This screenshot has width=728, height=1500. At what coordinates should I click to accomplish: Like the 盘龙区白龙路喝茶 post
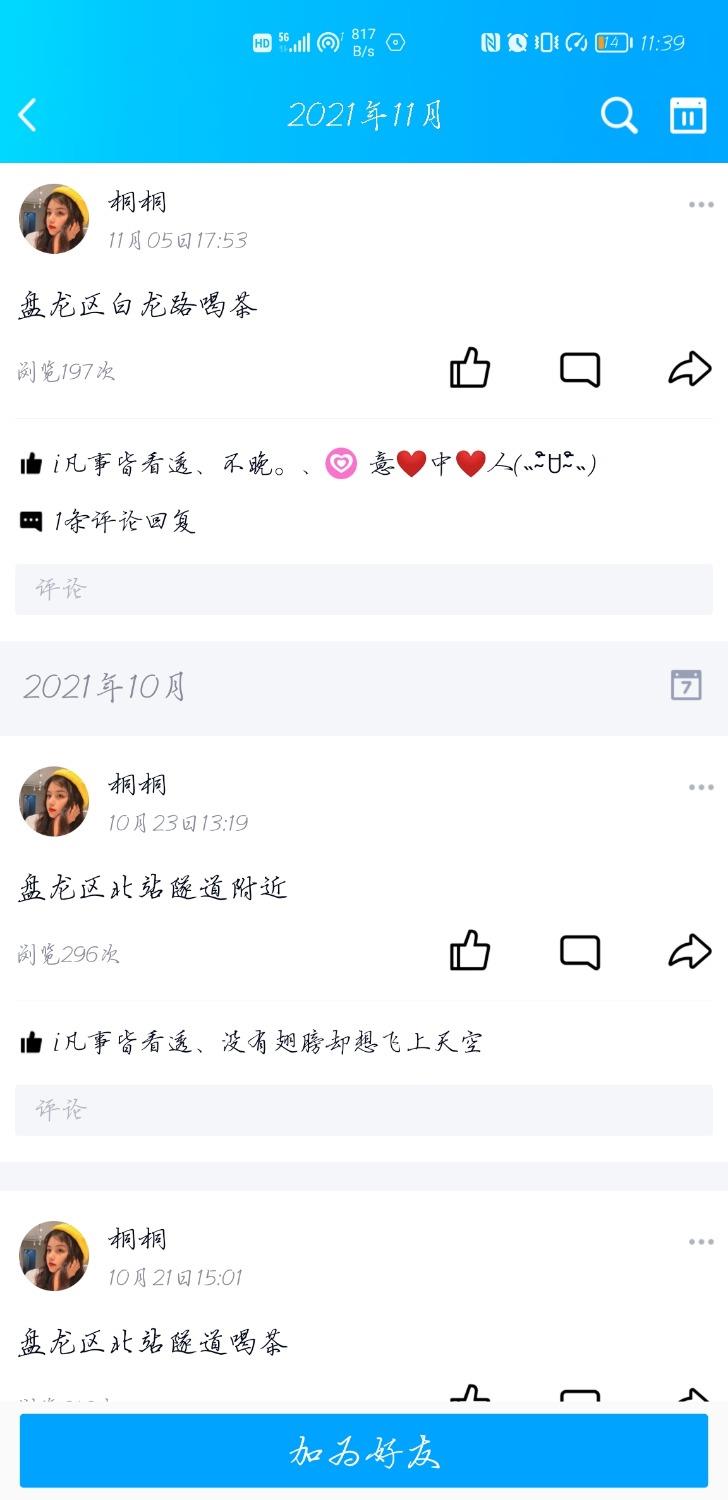tap(469, 369)
